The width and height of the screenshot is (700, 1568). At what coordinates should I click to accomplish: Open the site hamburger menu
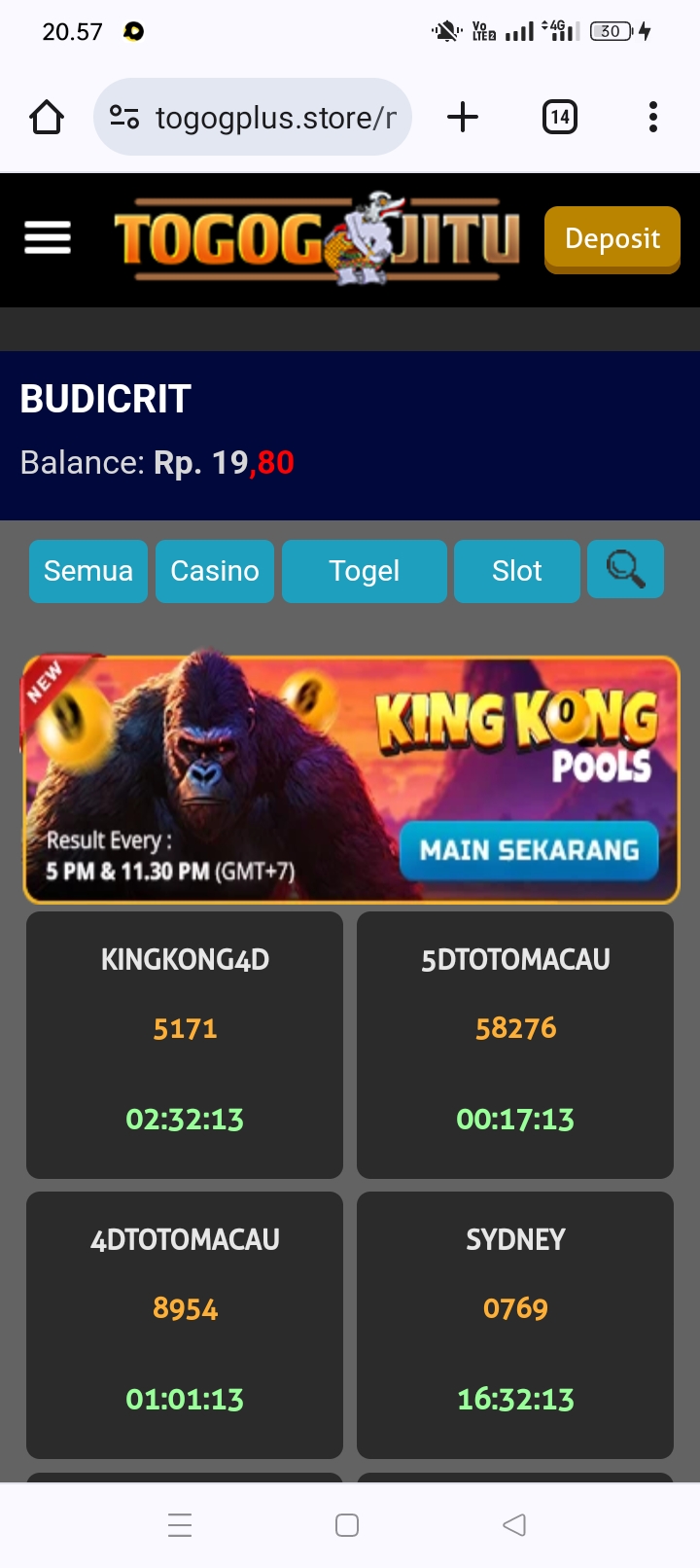[x=48, y=237]
